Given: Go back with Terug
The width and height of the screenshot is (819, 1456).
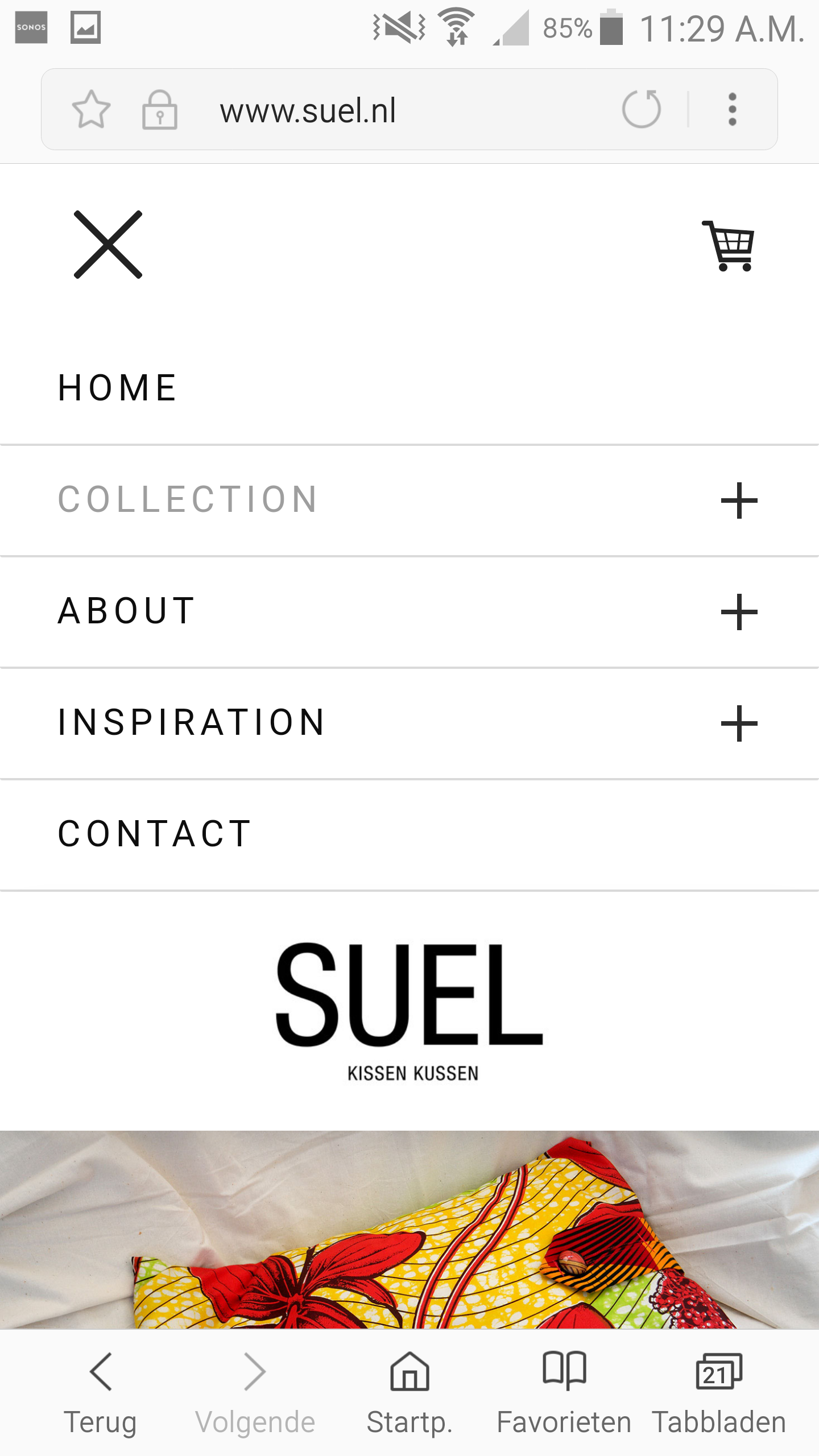Looking at the screenshot, I should click(x=101, y=1392).
